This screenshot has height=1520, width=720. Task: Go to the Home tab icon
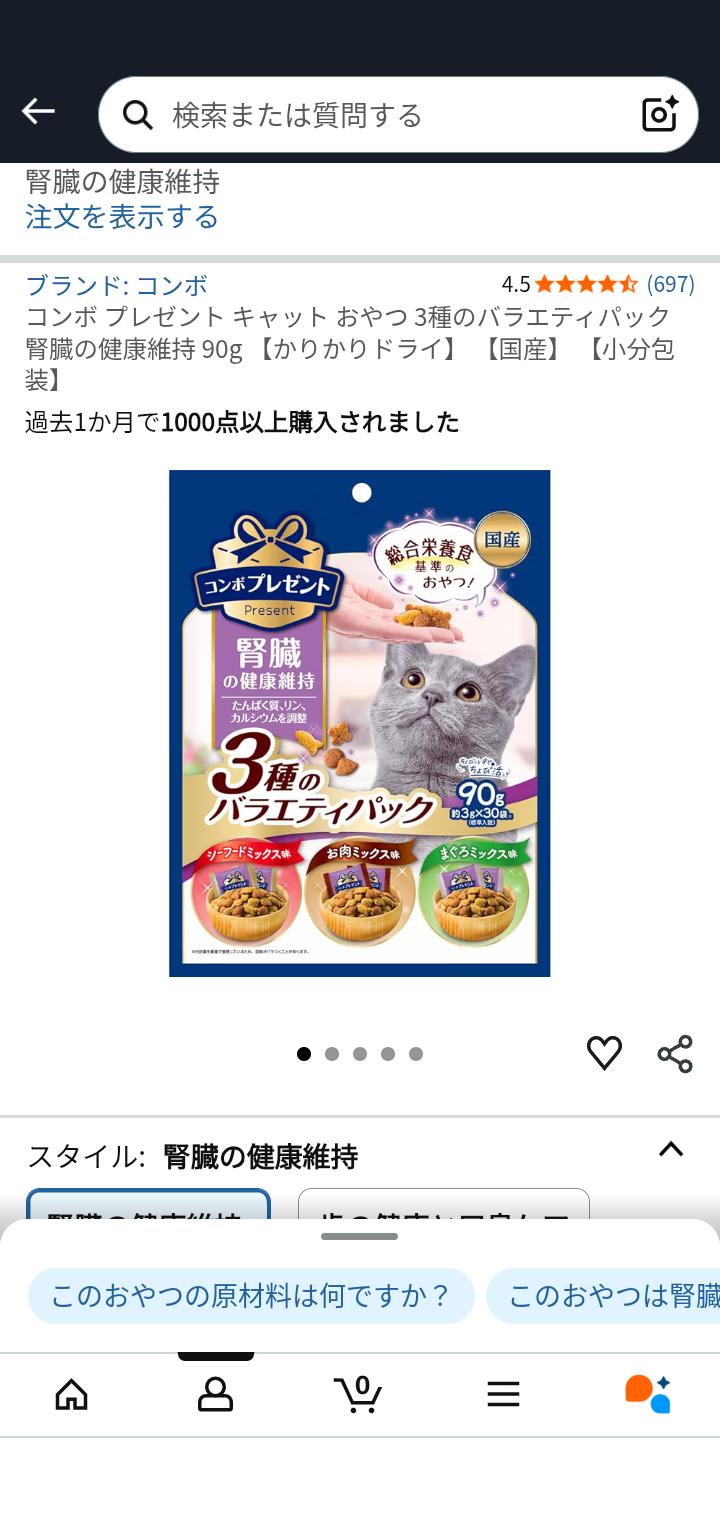click(x=71, y=1391)
